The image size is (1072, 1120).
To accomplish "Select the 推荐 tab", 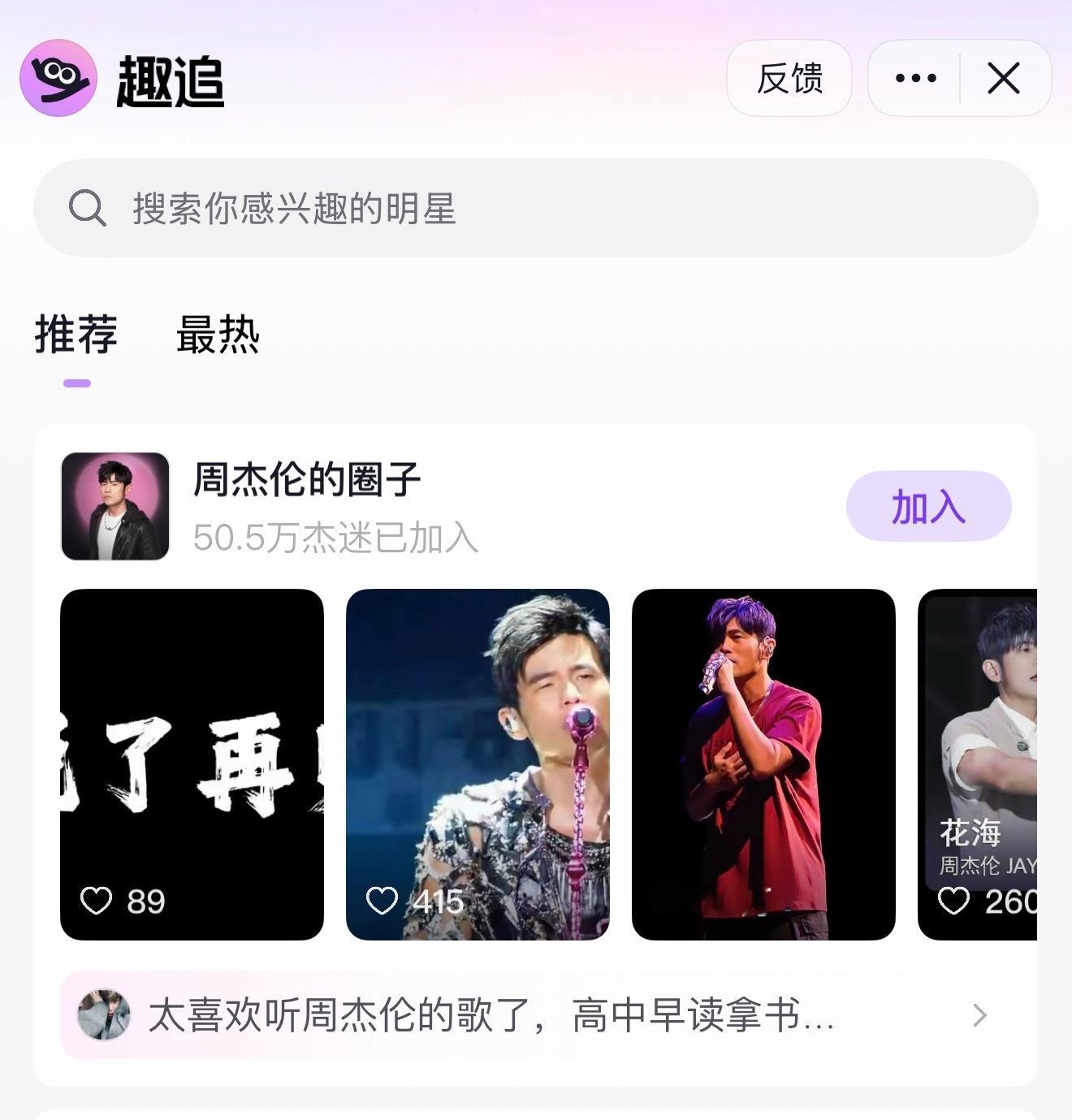I will pos(76,335).
